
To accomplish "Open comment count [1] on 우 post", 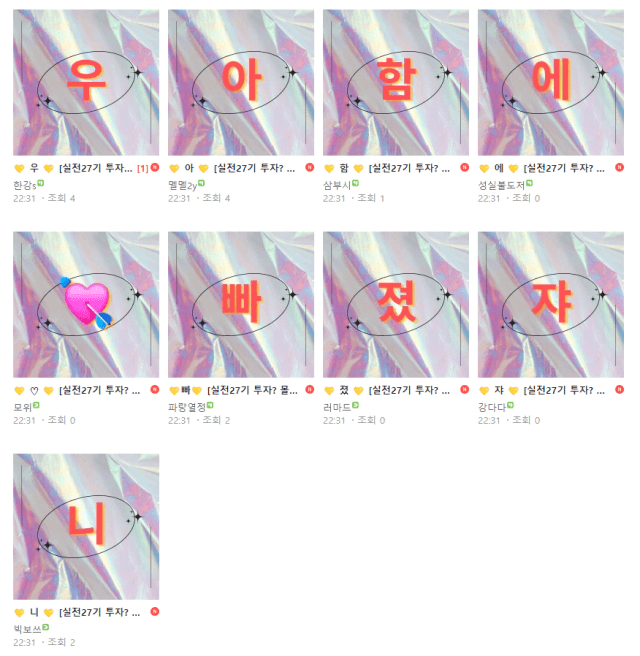I will click(142, 169).
